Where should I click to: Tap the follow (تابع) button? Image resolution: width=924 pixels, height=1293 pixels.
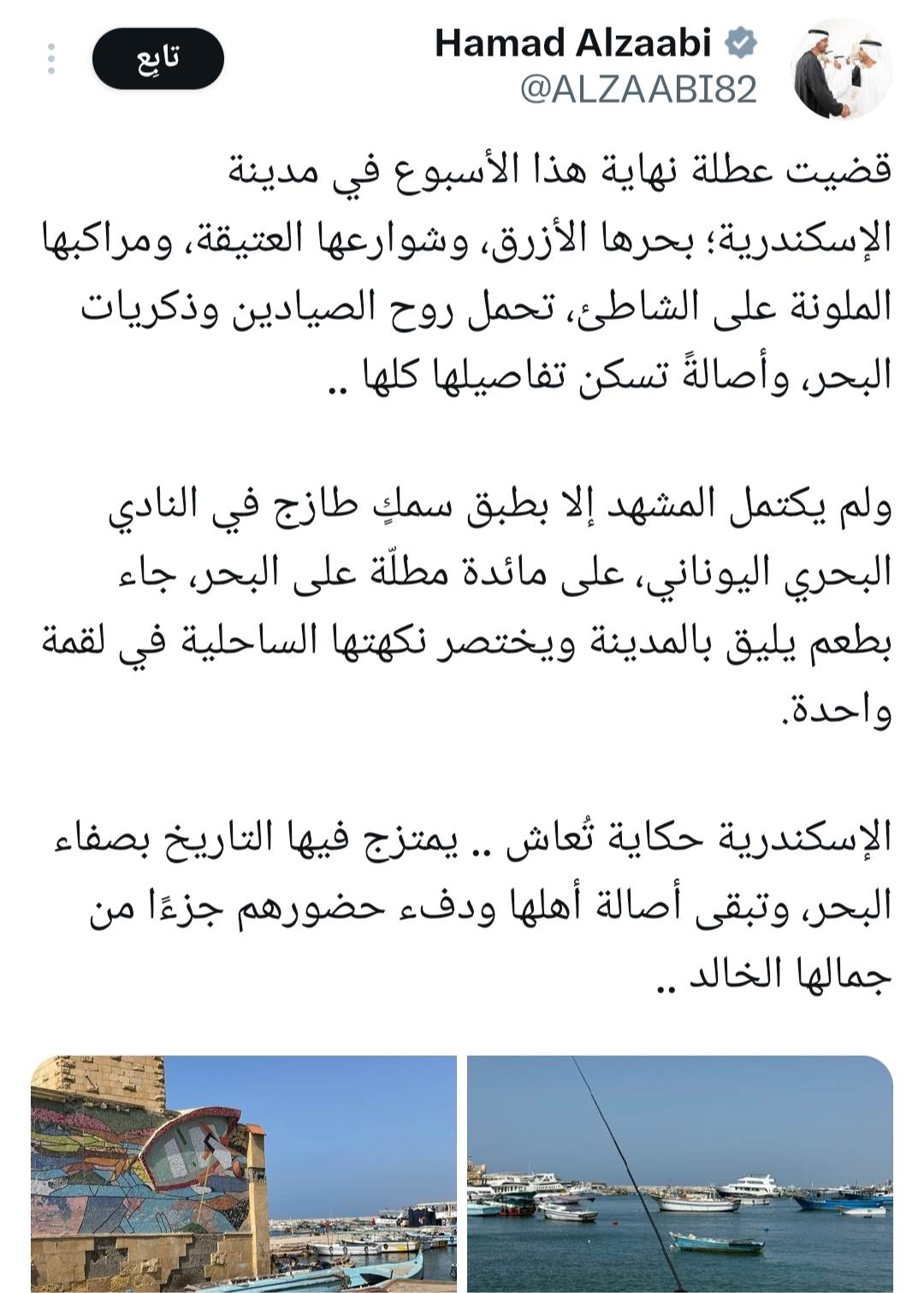[x=158, y=59]
